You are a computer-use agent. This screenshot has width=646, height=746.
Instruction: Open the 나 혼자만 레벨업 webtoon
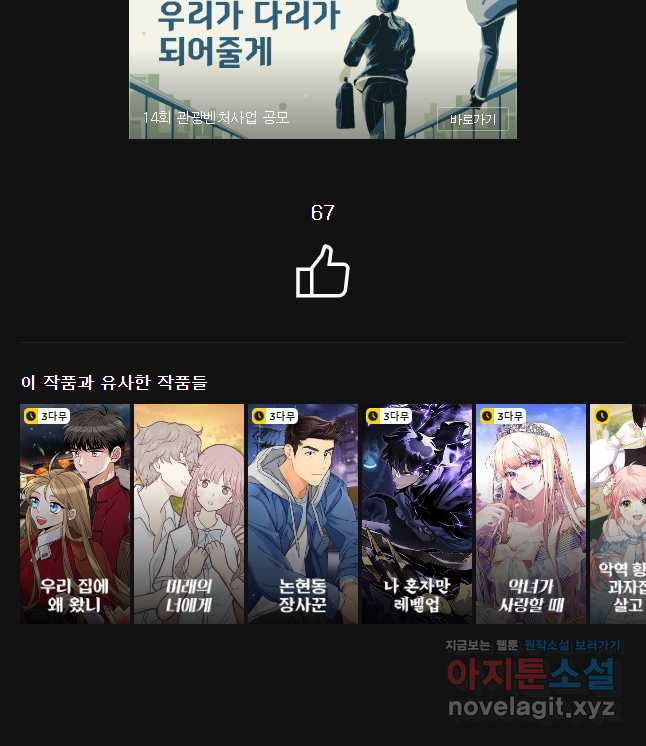point(417,513)
